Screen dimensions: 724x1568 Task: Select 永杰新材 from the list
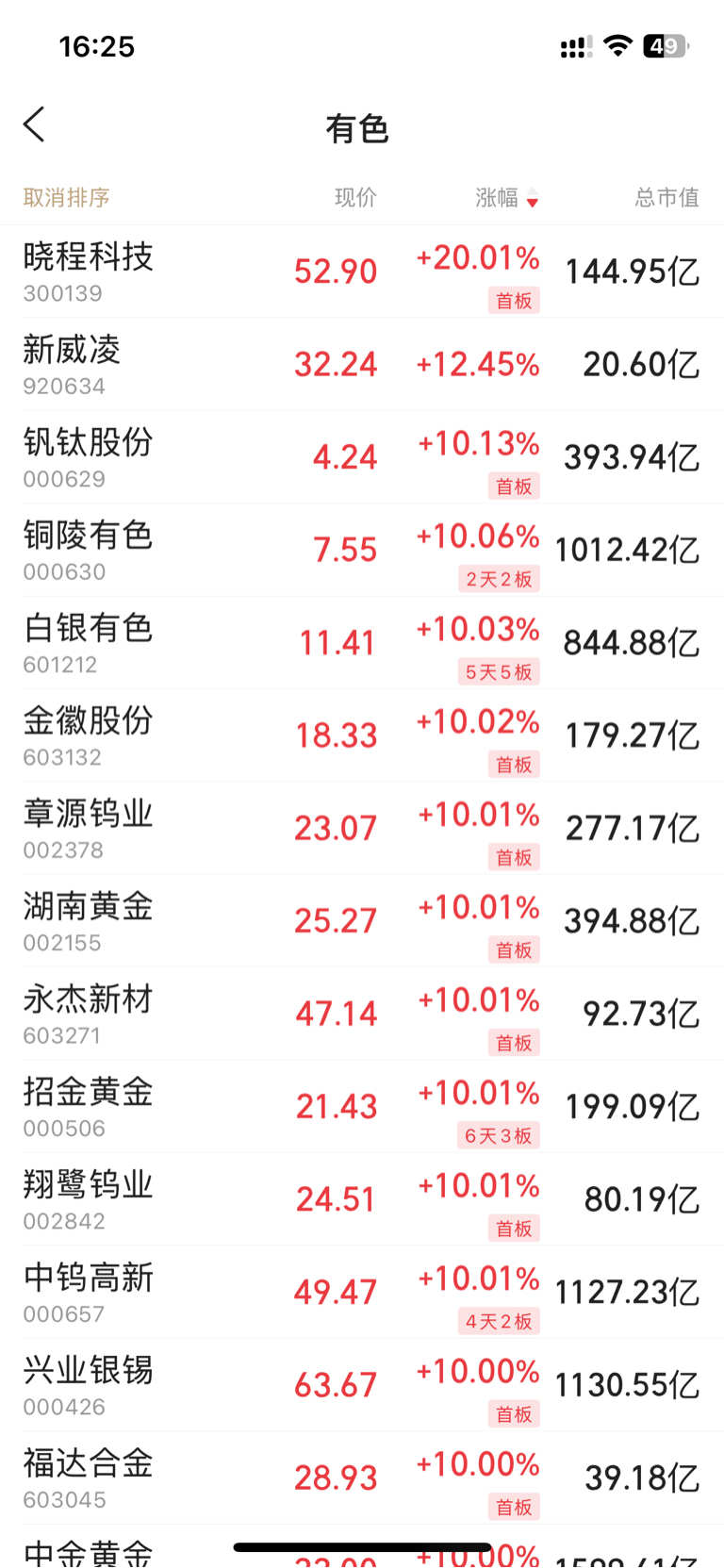tap(362, 1014)
